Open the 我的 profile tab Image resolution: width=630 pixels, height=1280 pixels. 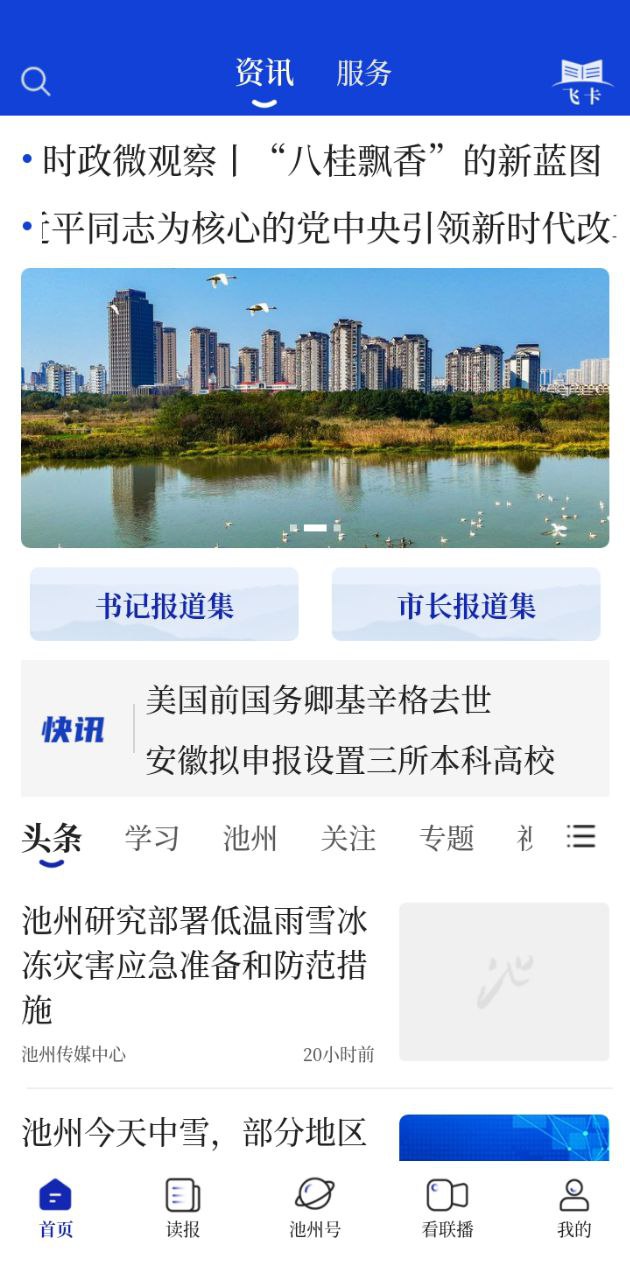click(574, 1207)
